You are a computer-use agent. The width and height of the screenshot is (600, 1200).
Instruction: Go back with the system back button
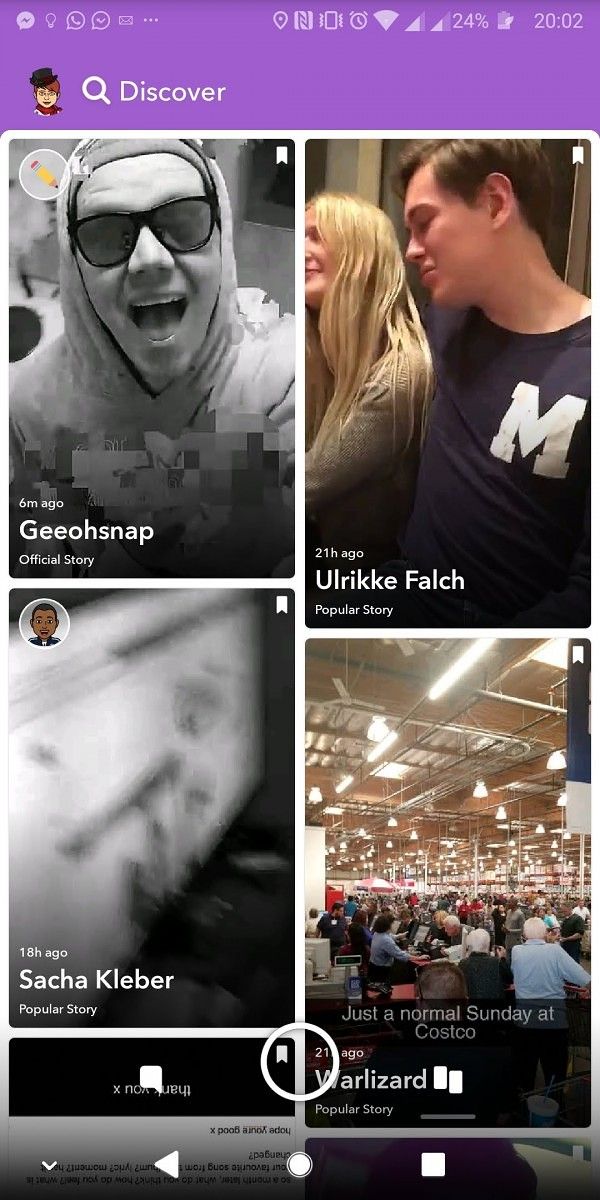[x=167, y=1163]
